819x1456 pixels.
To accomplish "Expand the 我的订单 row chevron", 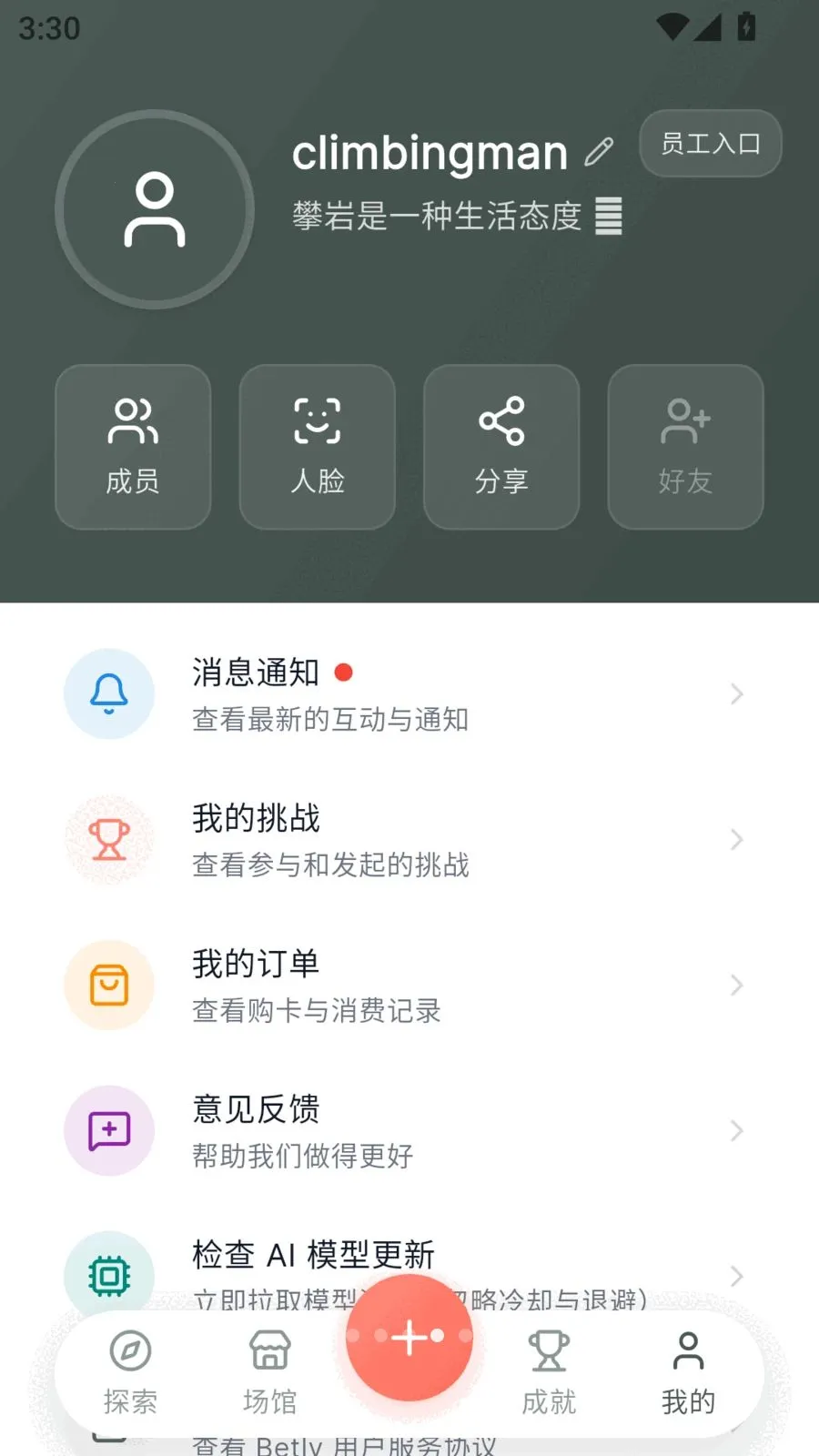I will (737, 985).
